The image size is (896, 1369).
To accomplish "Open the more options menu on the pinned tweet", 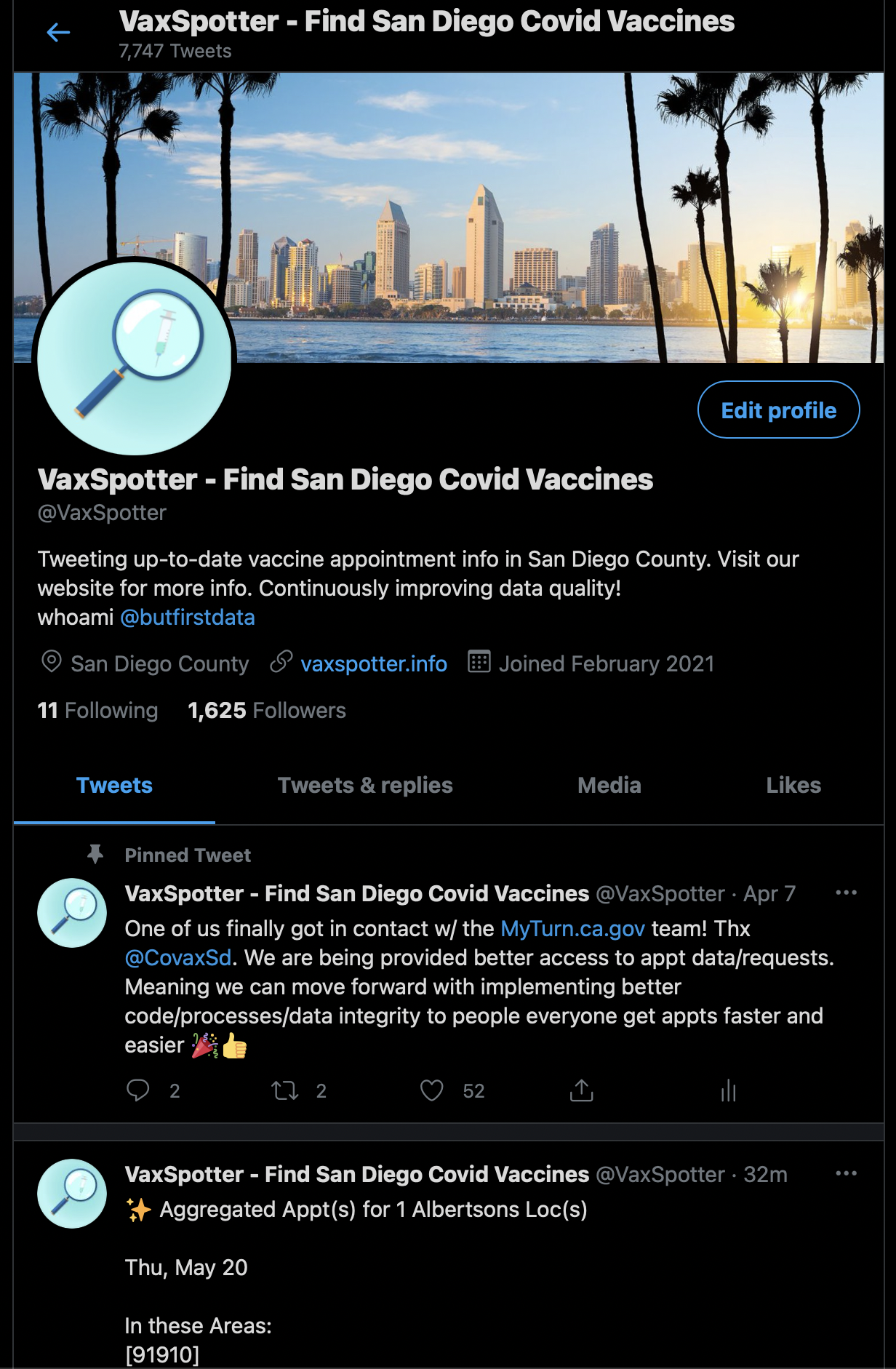I will [x=846, y=894].
